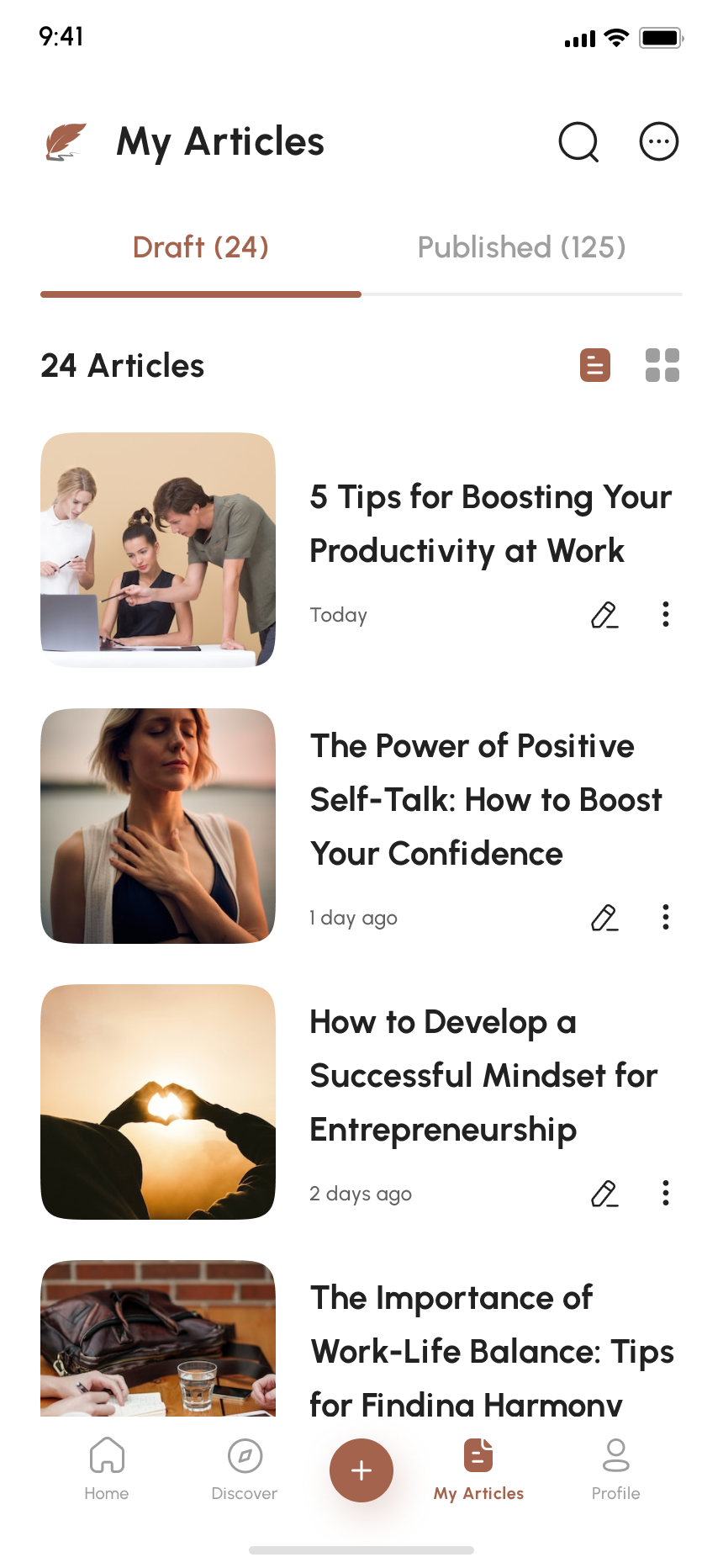Open the Power of Positive Self-Talk draft
This screenshot has height=1568, width=723.
tap(486, 799)
